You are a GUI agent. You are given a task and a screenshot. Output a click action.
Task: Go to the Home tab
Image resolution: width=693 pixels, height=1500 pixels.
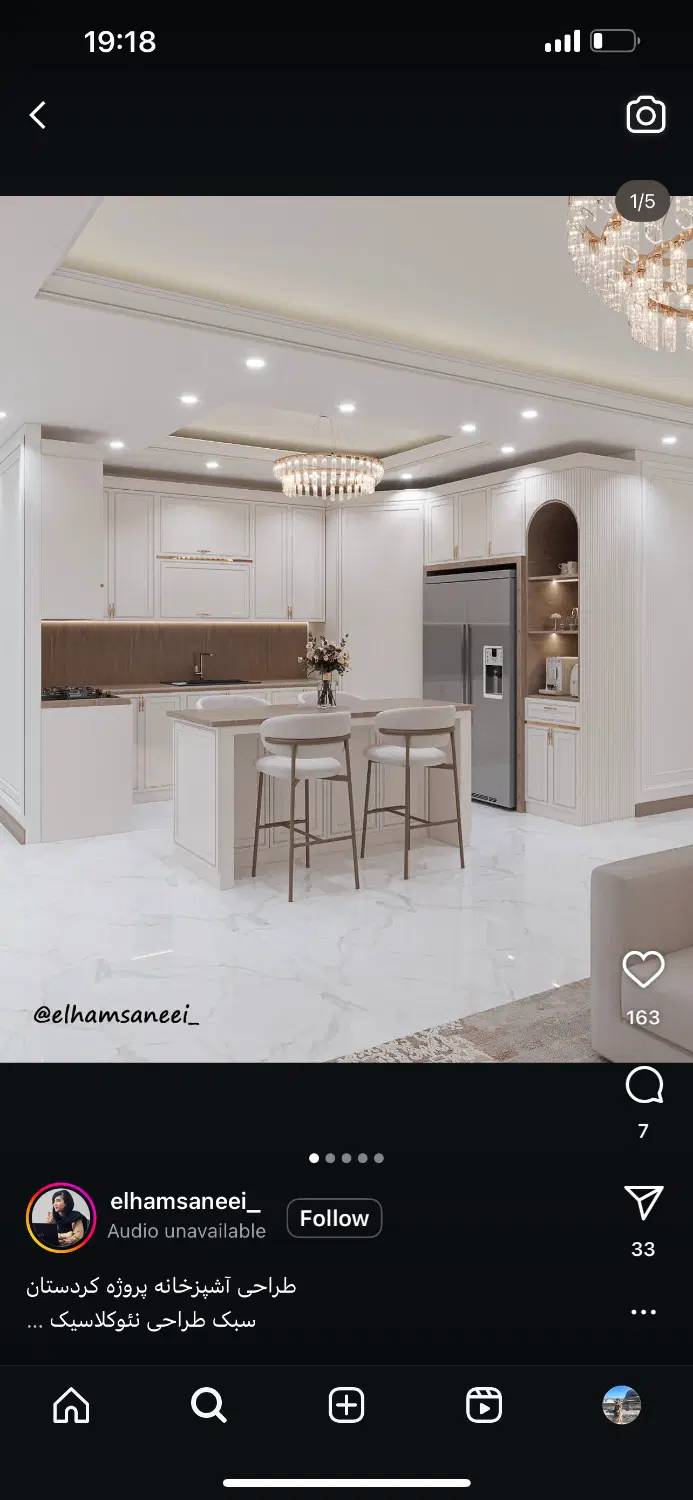[71, 1405]
